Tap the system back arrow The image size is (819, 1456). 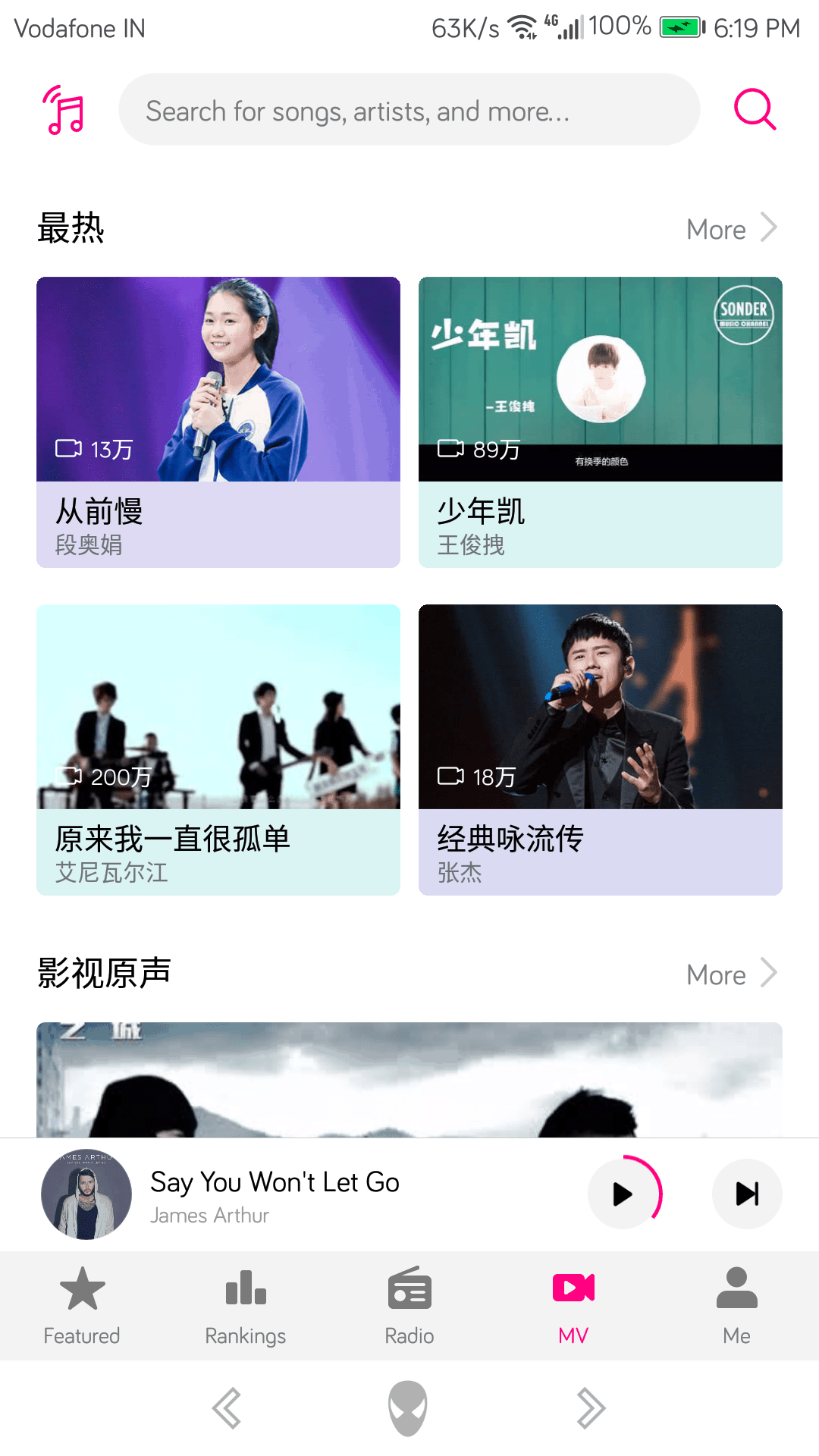pos(227,1408)
